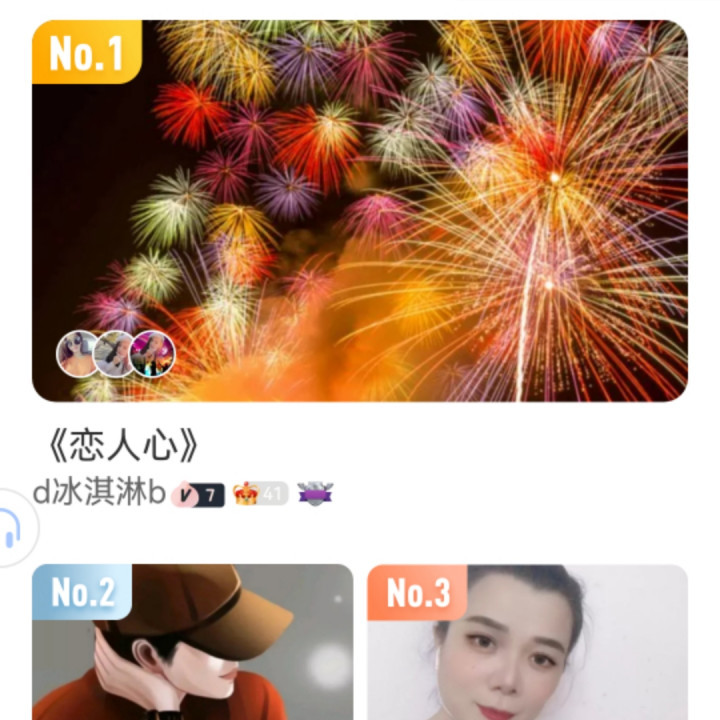The width and height of the screenshot is (720, 720).
Task: View the participants' avatars on the No.1 card
Action: (x=116, y=353)
